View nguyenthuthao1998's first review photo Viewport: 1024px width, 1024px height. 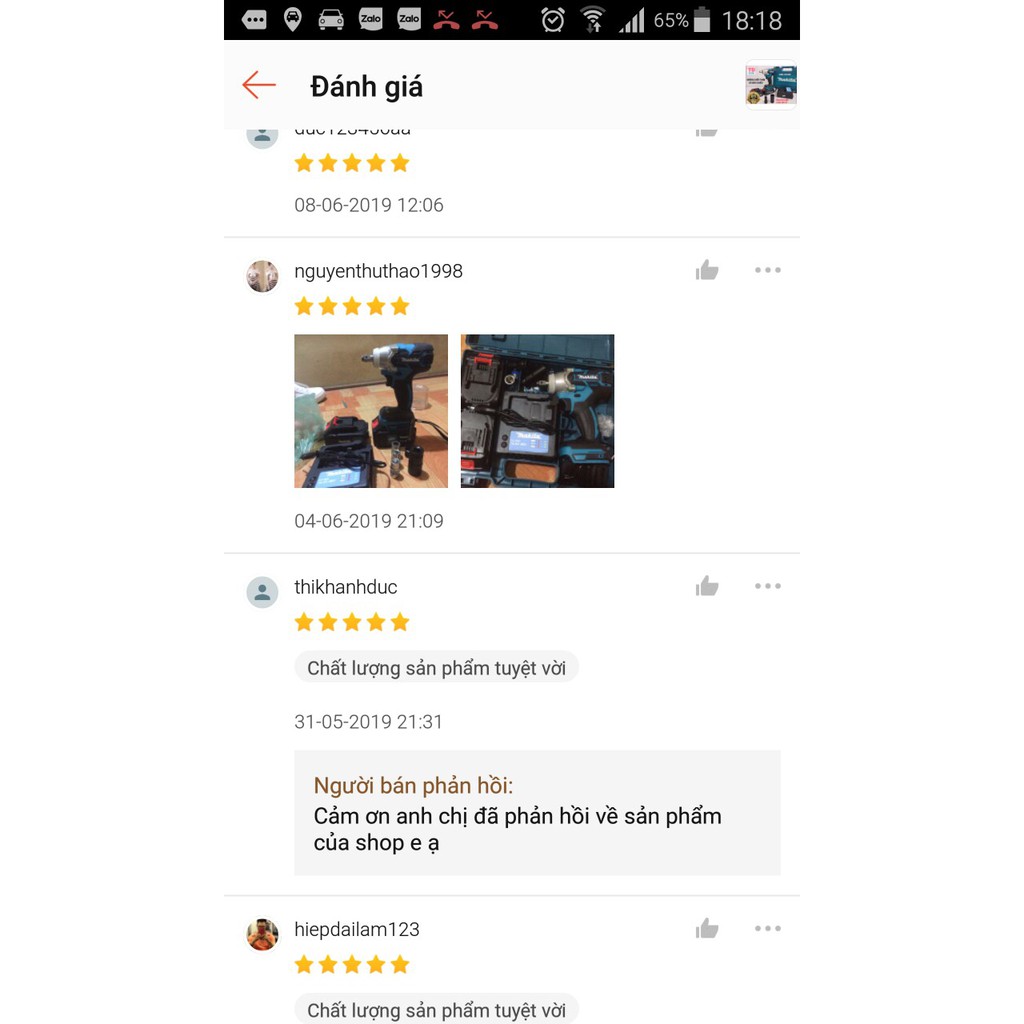[x=371, y=411]
